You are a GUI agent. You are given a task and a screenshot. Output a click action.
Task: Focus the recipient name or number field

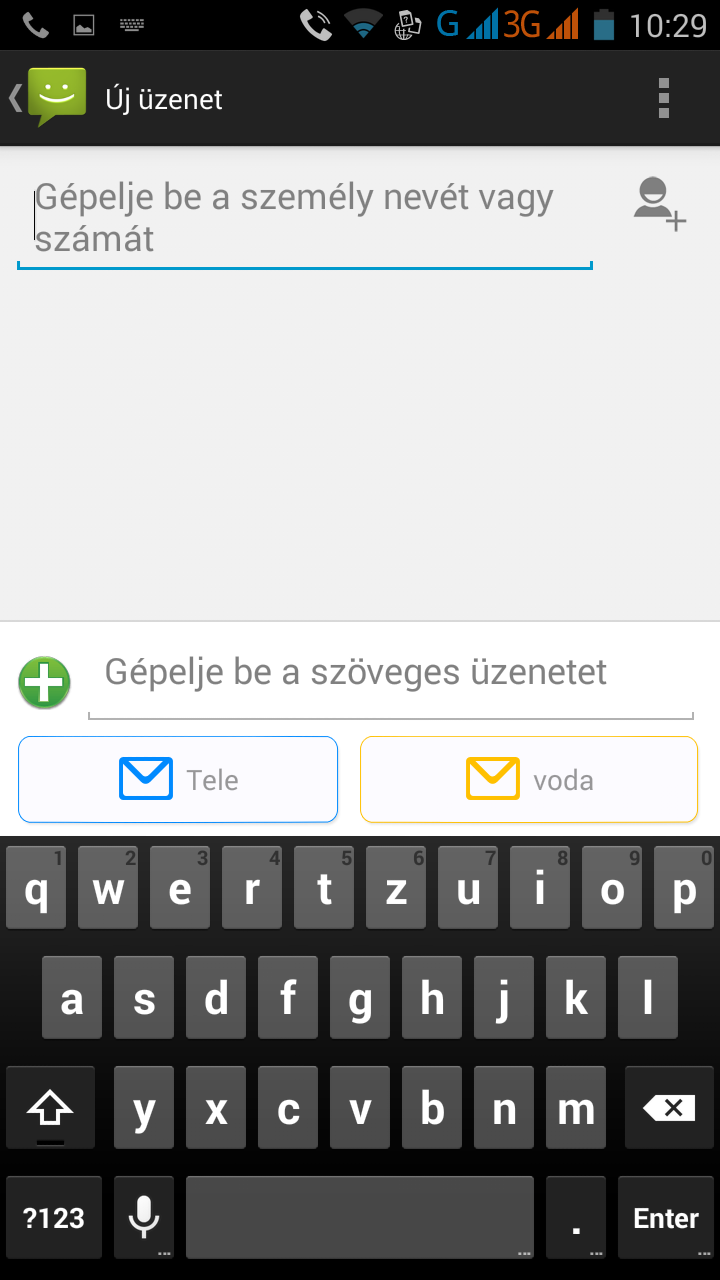(x=305, y=218)
